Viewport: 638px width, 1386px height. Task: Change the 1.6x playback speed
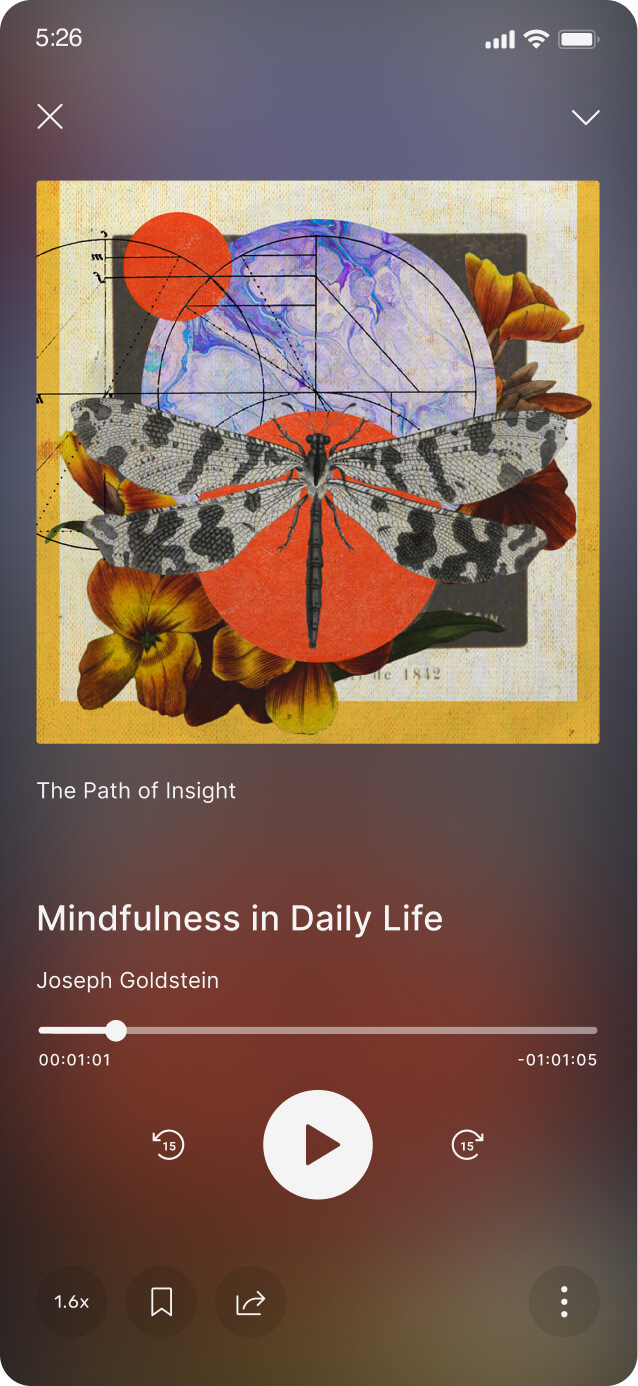click(x=72, y=1301)
